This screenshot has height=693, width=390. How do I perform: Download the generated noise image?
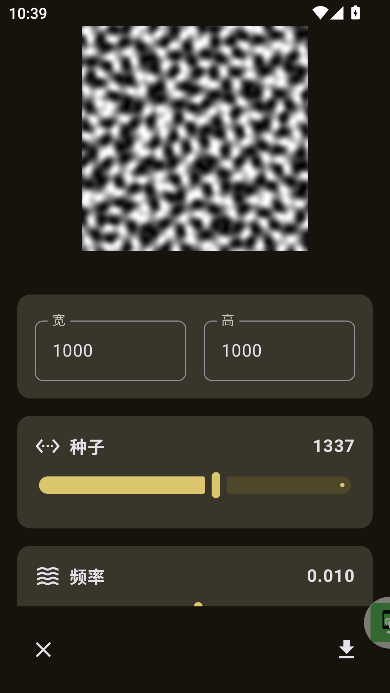(346, 650)
